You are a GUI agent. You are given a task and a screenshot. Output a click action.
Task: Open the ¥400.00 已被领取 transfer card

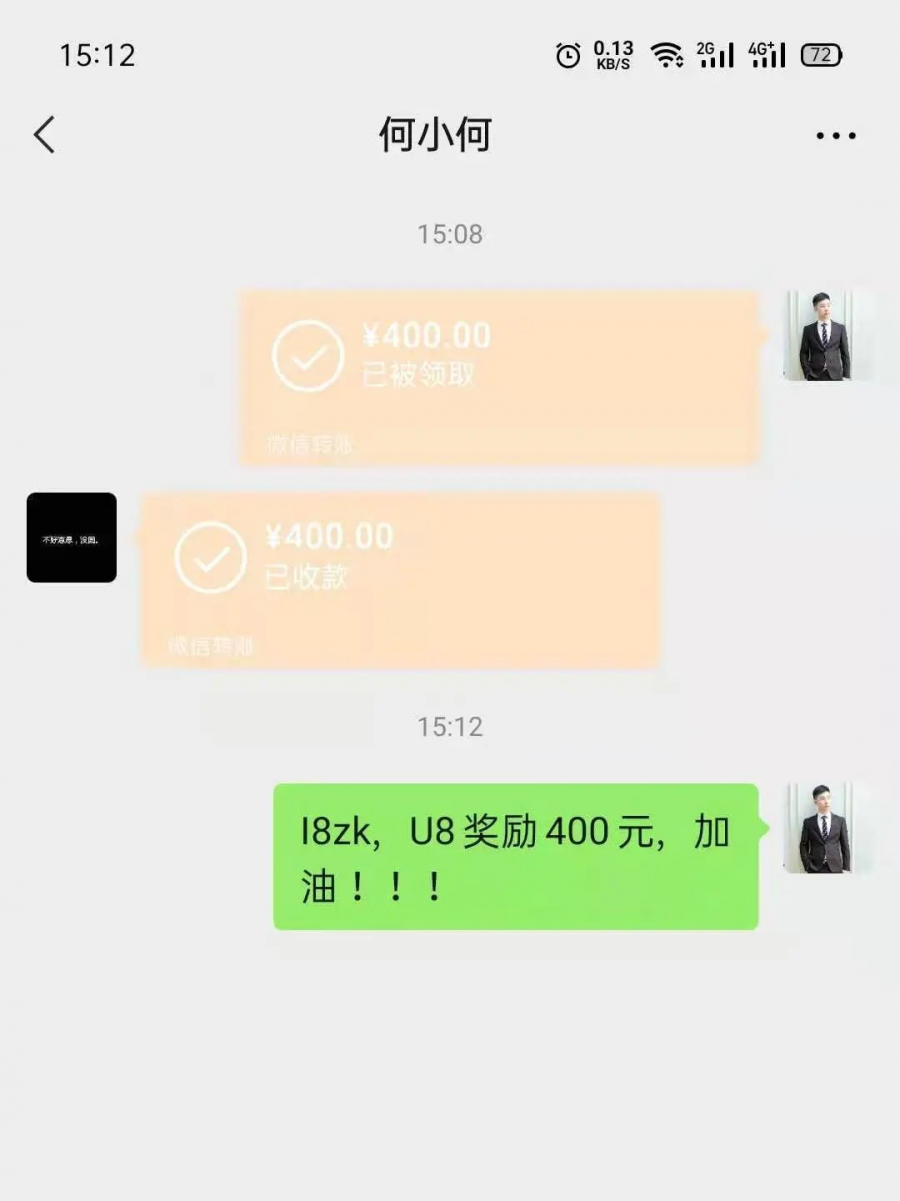[499, 378]
